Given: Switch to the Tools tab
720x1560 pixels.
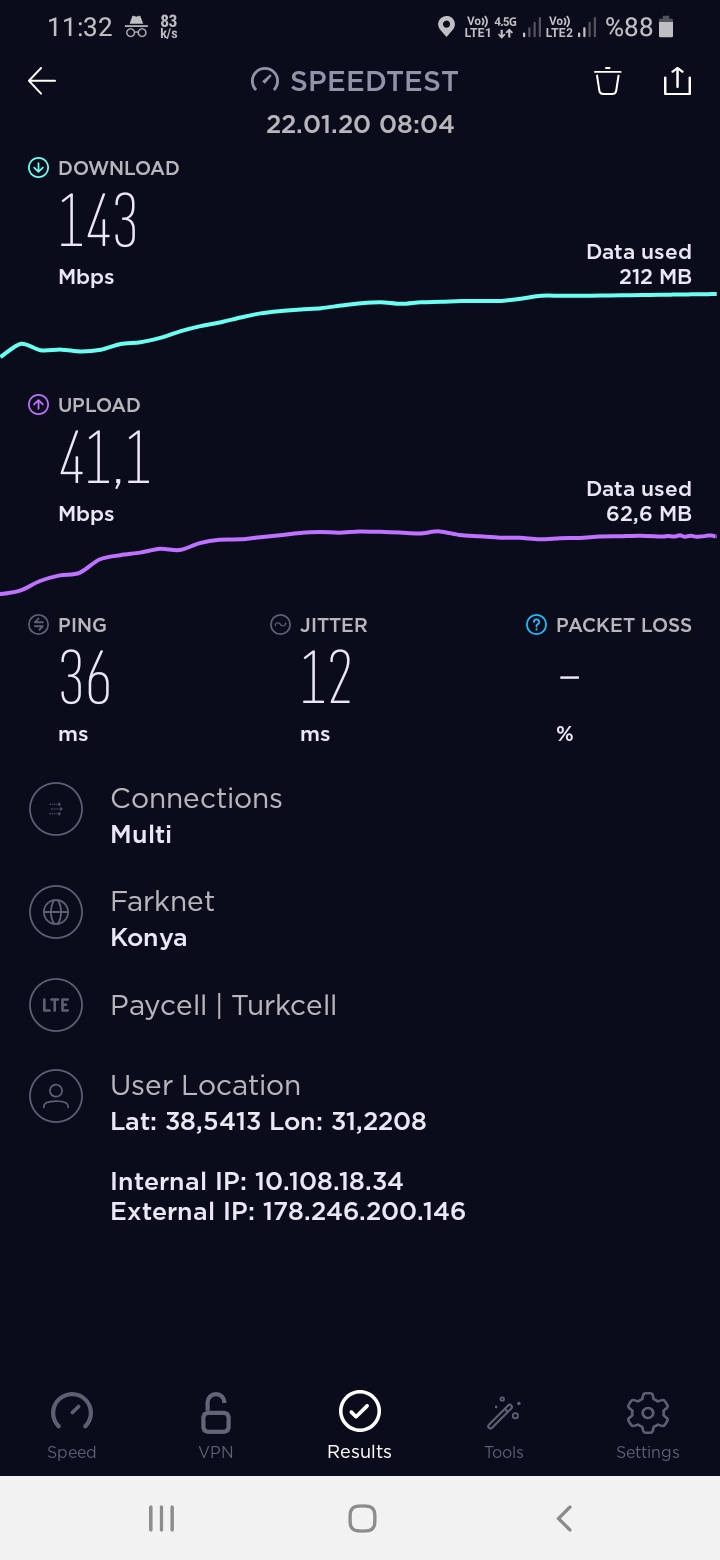Looking at the screenshot, I should pyautogui.click(x=504, y=1425).
